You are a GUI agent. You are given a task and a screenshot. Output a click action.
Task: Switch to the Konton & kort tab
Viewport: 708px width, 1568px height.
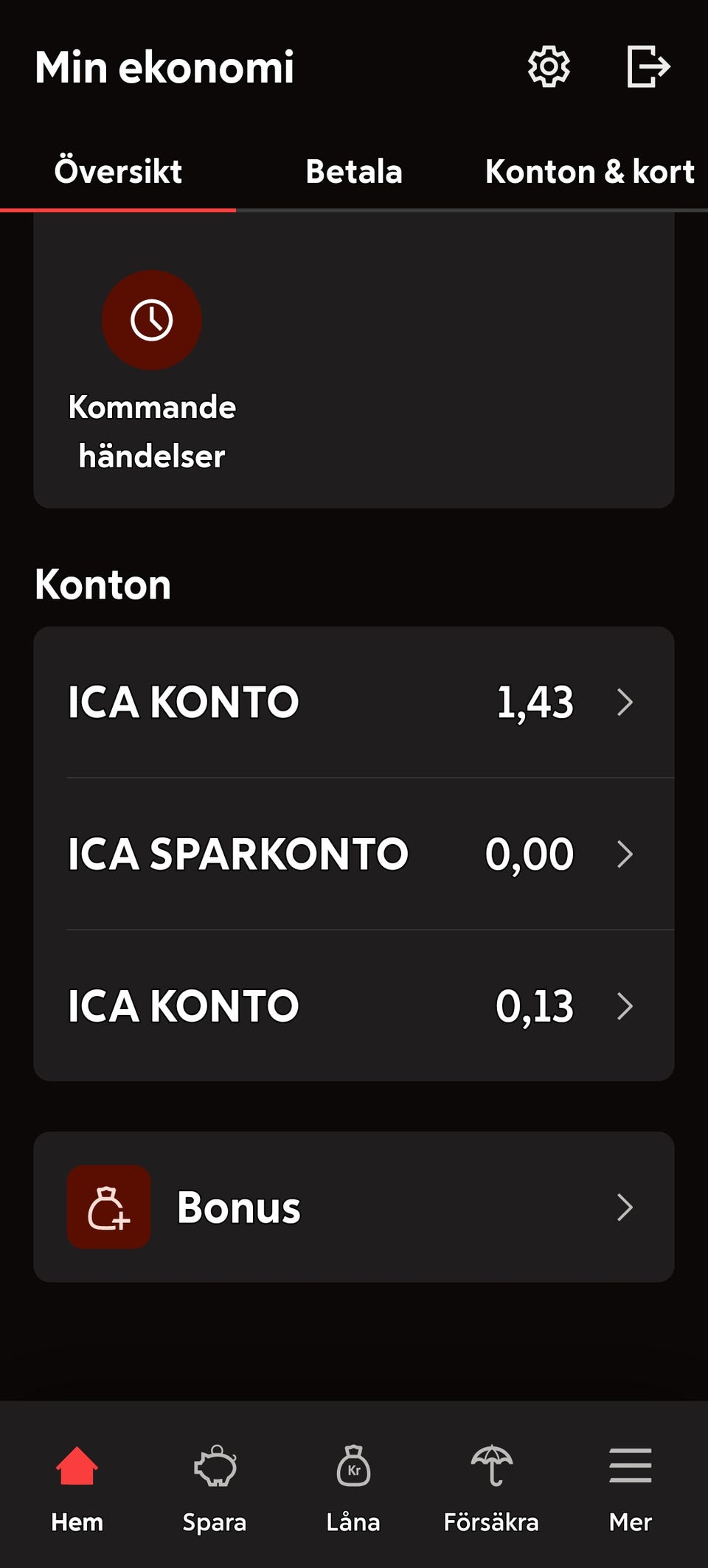589,172
